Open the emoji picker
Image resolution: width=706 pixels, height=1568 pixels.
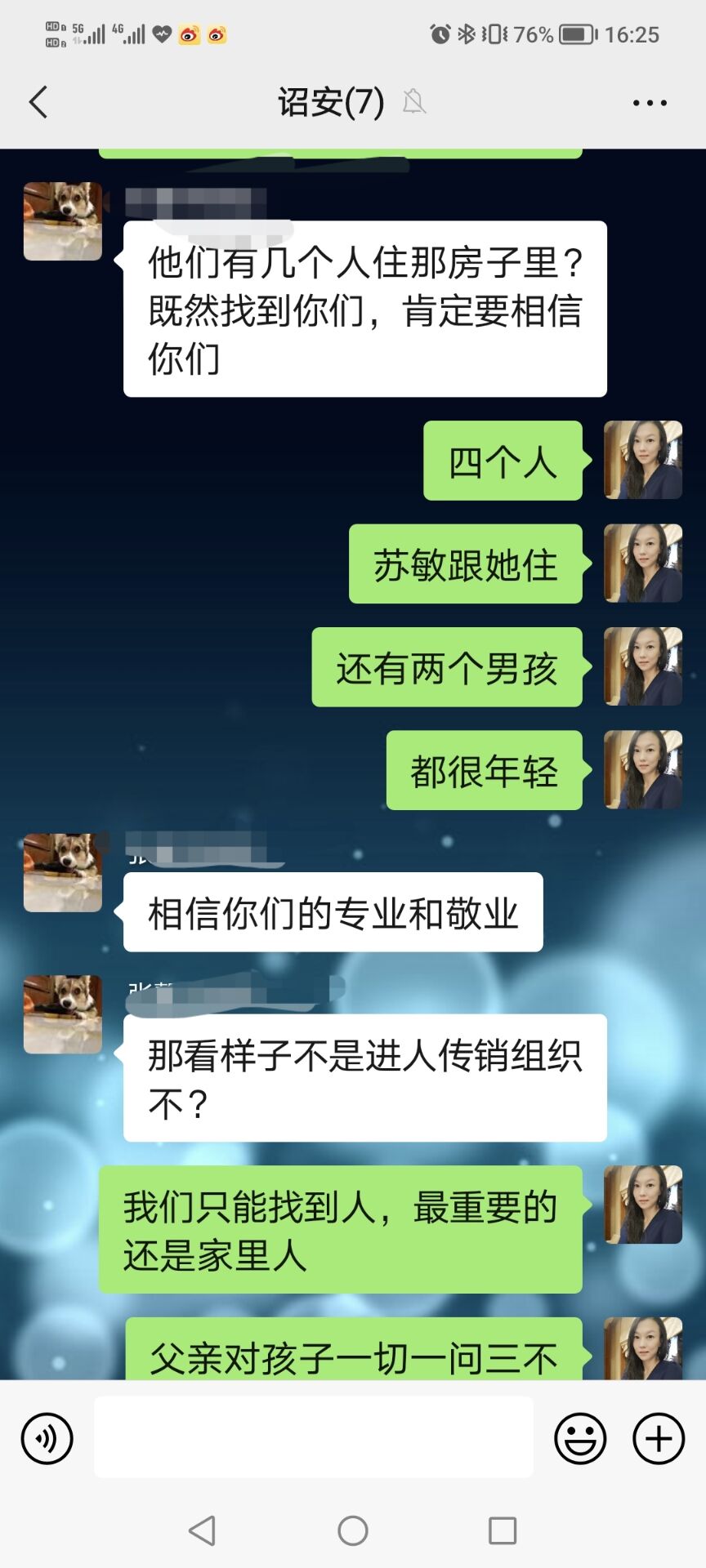click(x=580, y=1438)
